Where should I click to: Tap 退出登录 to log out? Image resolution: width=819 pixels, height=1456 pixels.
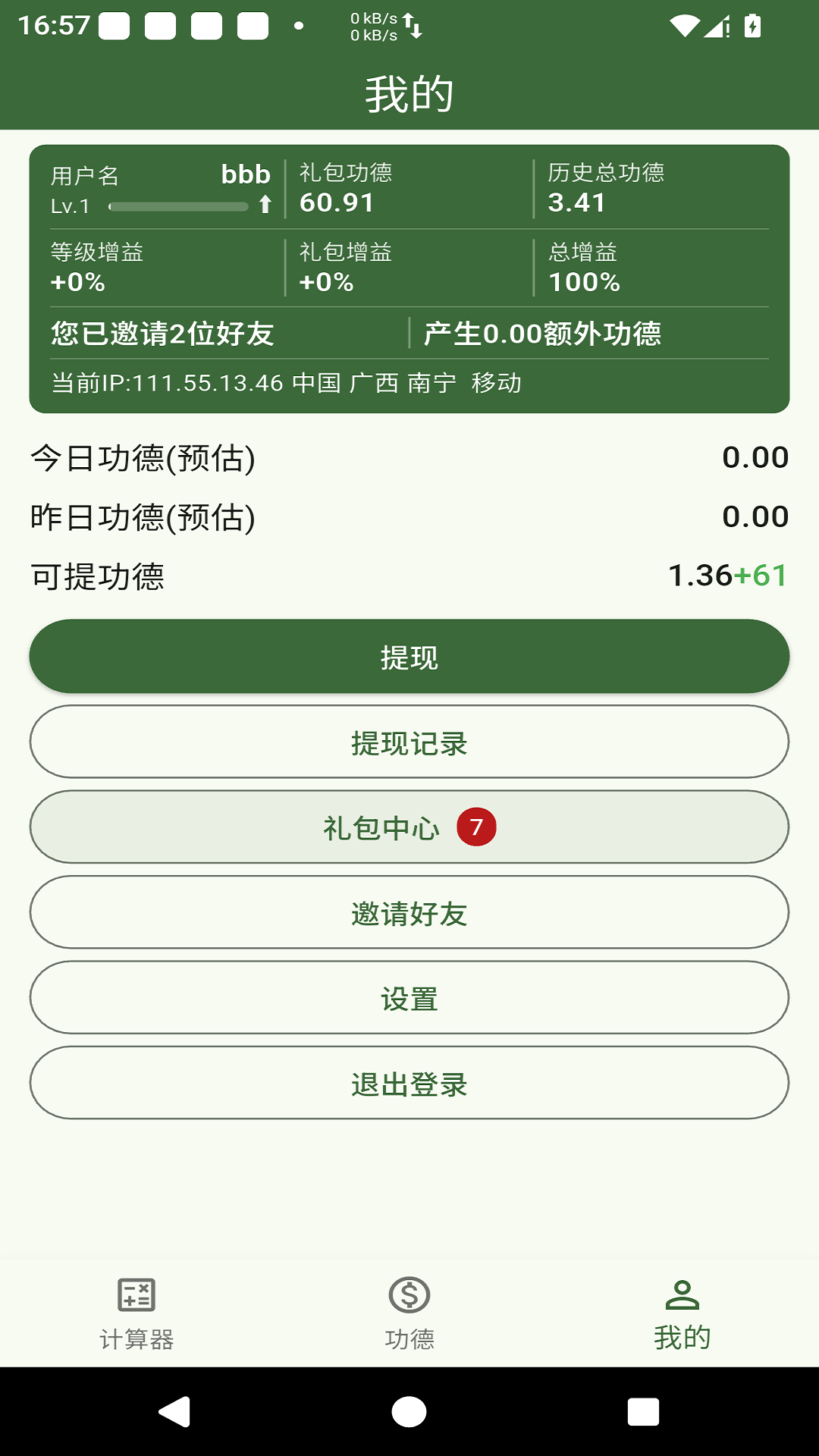(x=409, y=1084)
